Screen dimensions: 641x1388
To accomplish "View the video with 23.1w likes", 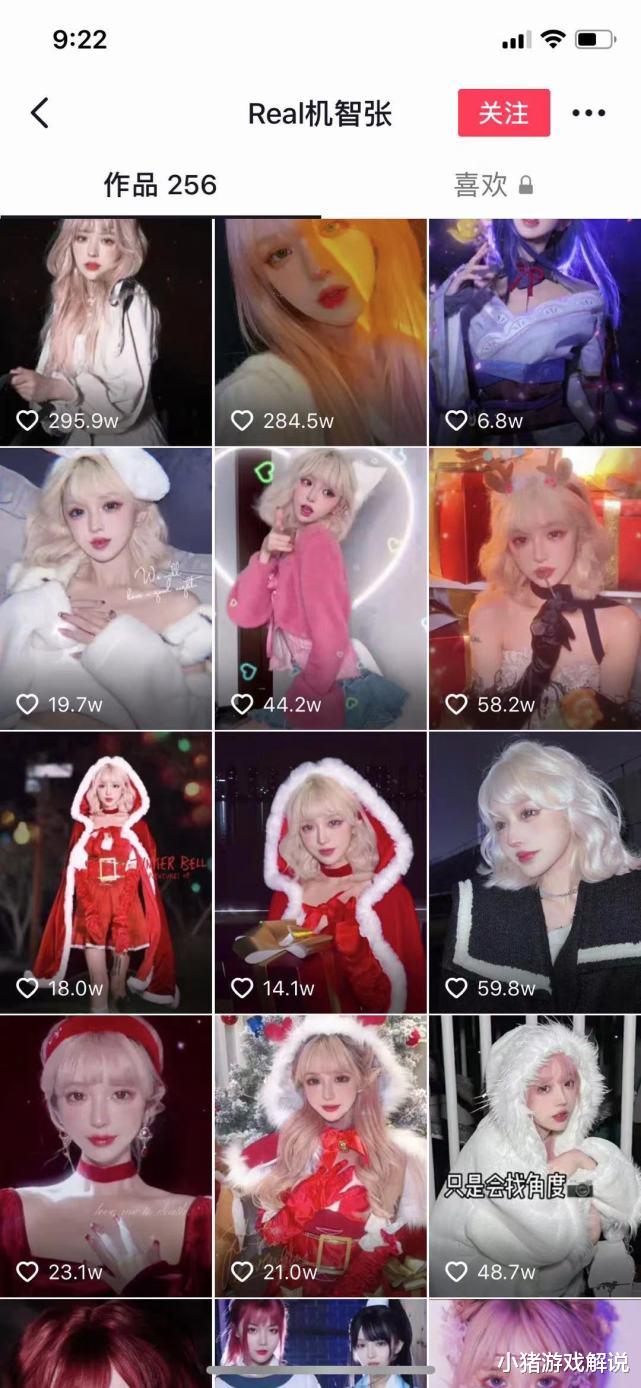I will point(106,1155).
